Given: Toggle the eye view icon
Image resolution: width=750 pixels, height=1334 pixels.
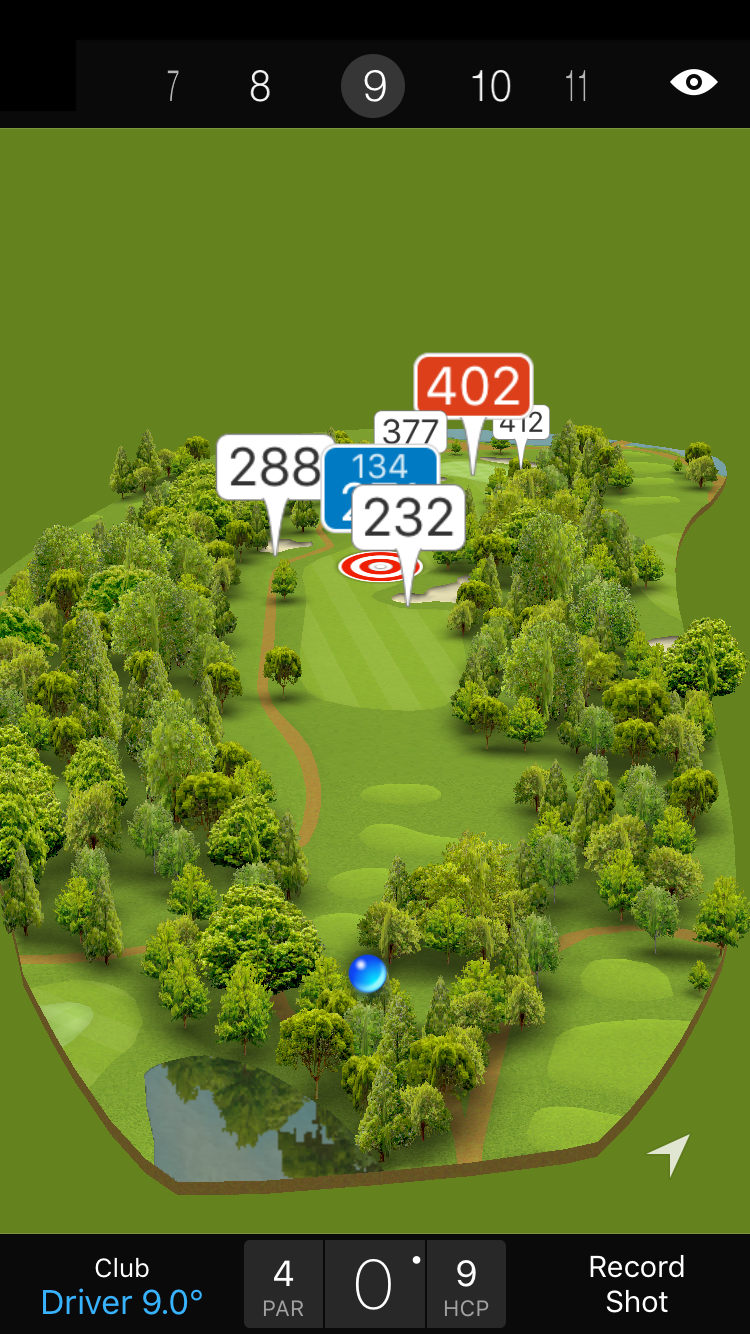Looking at the screenshot, I should click(x=693, y=83).
